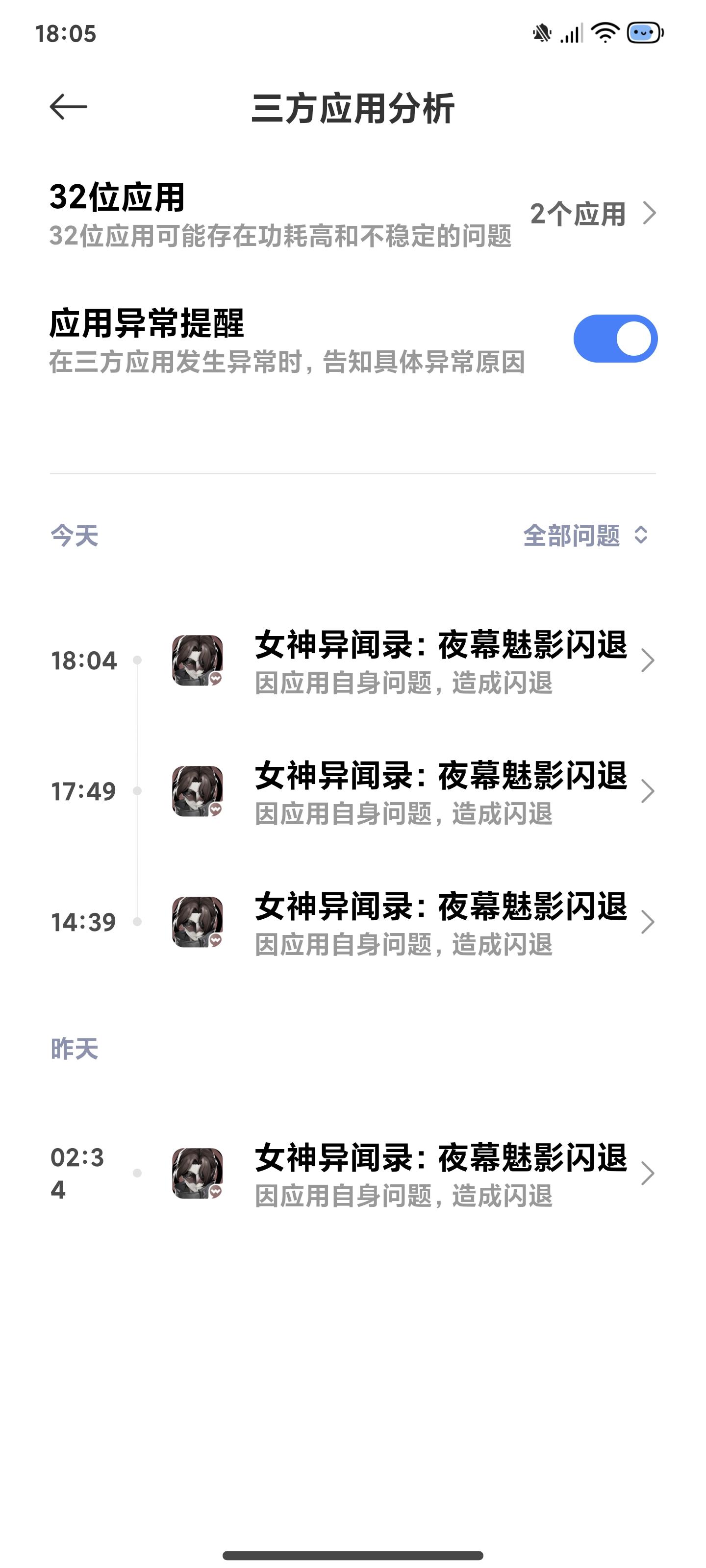Turn off 应用异常提醒 switch

[x=615, y=339]
